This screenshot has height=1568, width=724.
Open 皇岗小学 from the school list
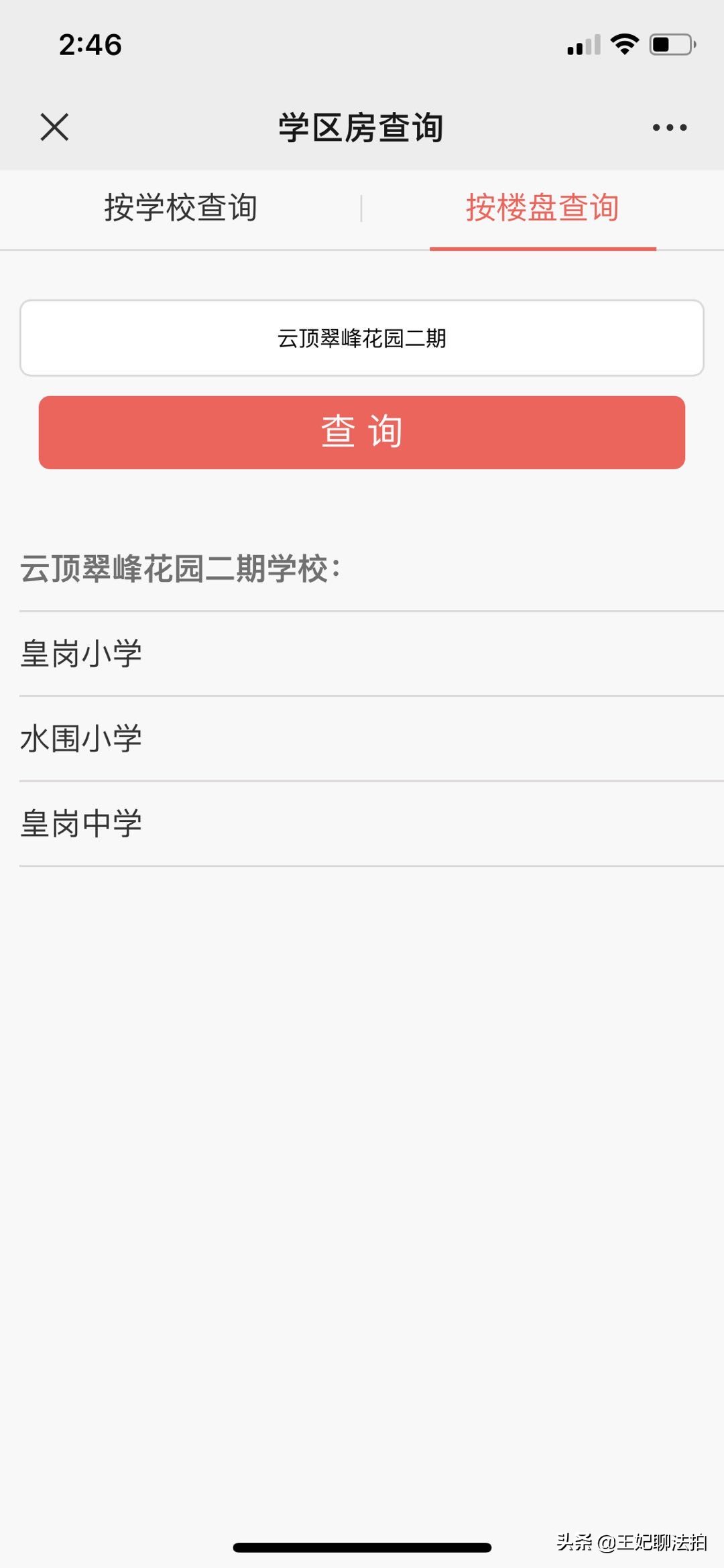pos(82,651)
